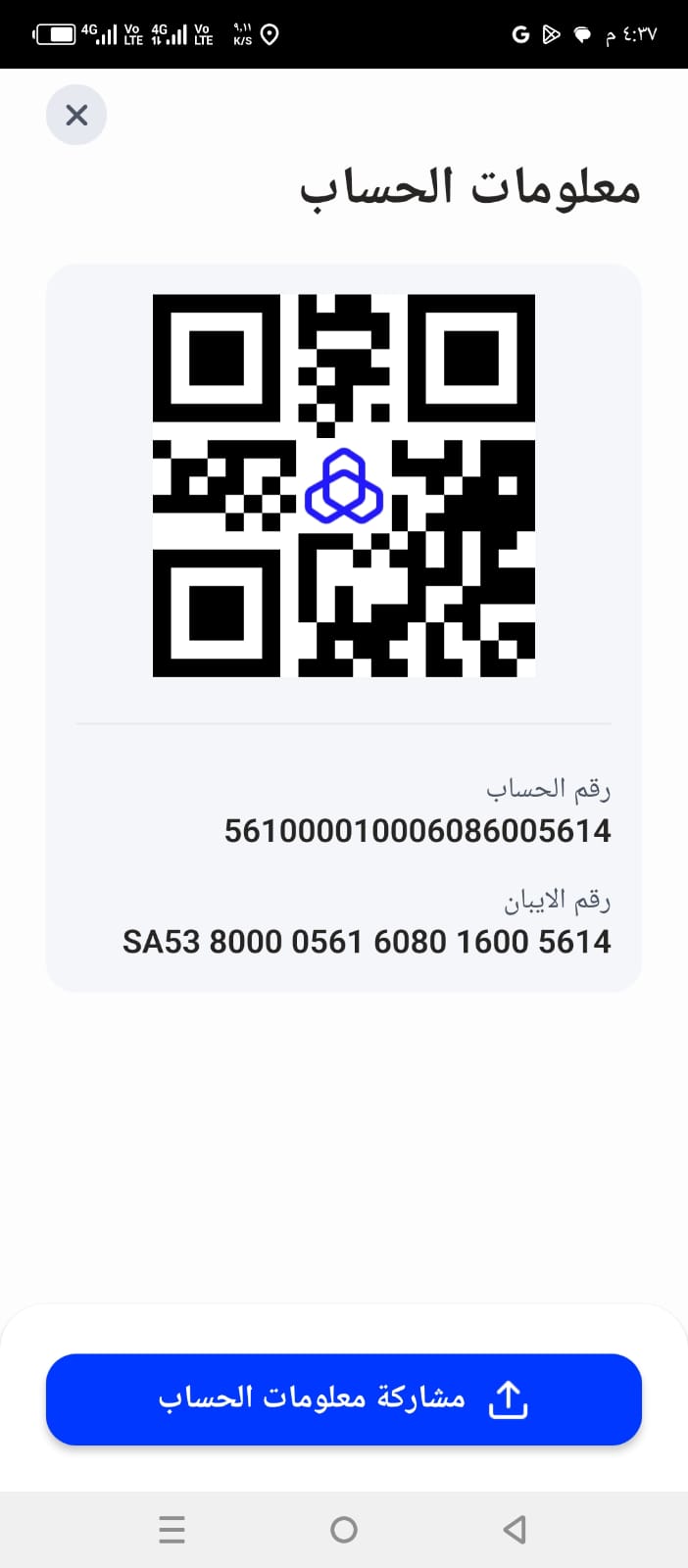Go back using system navigation
Viewport: 688px width, 1568px height.
(515, 1529)
